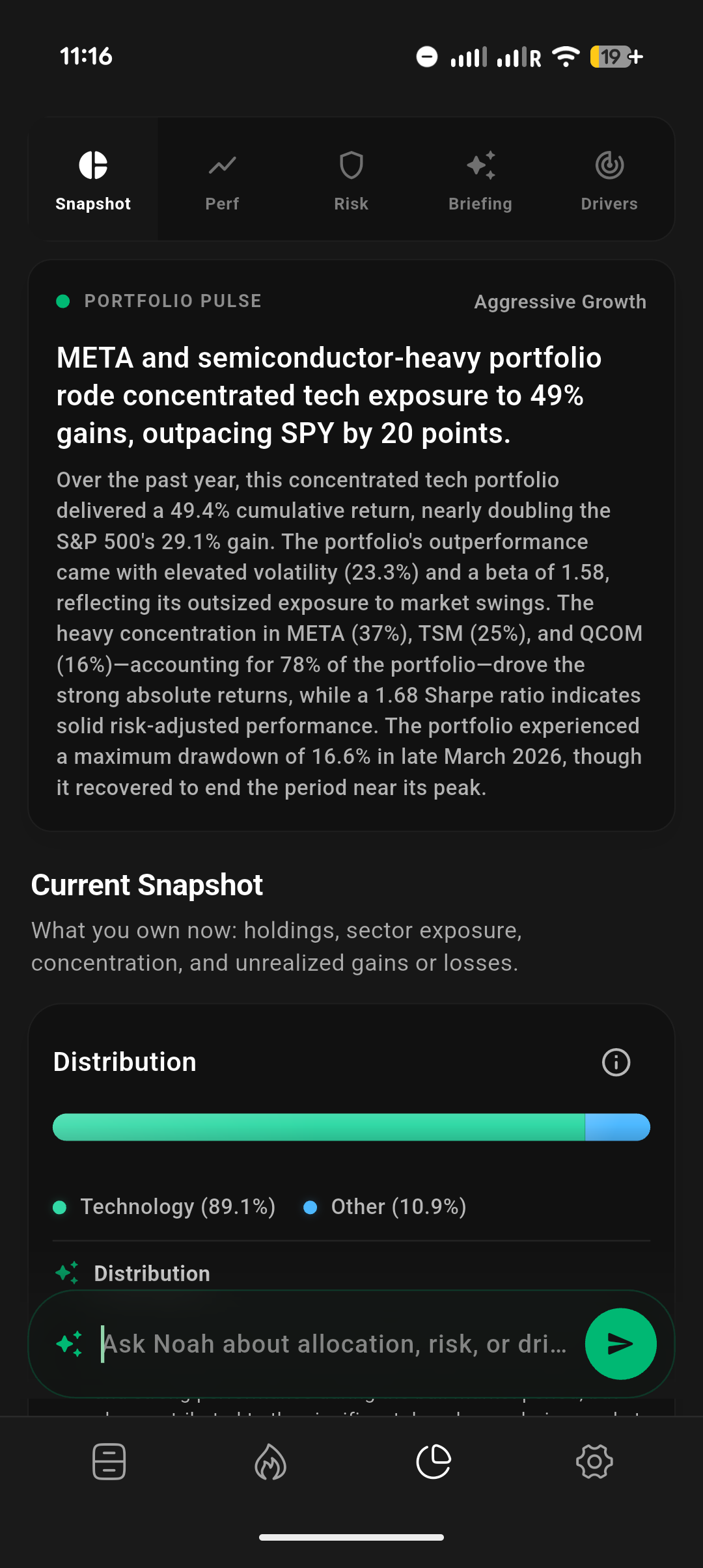Screen dimensions: 703x1568
Task: Tap the Wi-Fi icon in the status bar
Action: point(565,57)
